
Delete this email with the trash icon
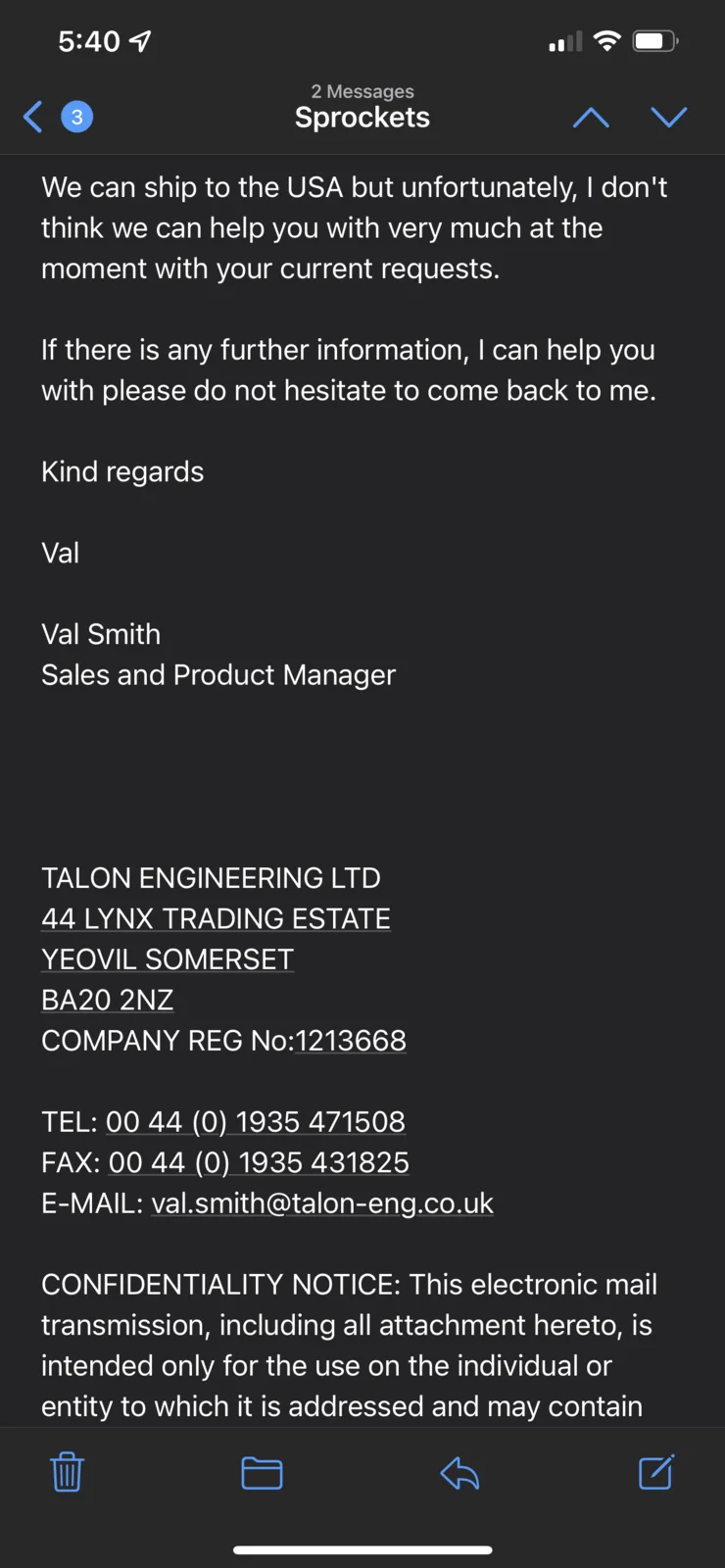pos(67,1472)
